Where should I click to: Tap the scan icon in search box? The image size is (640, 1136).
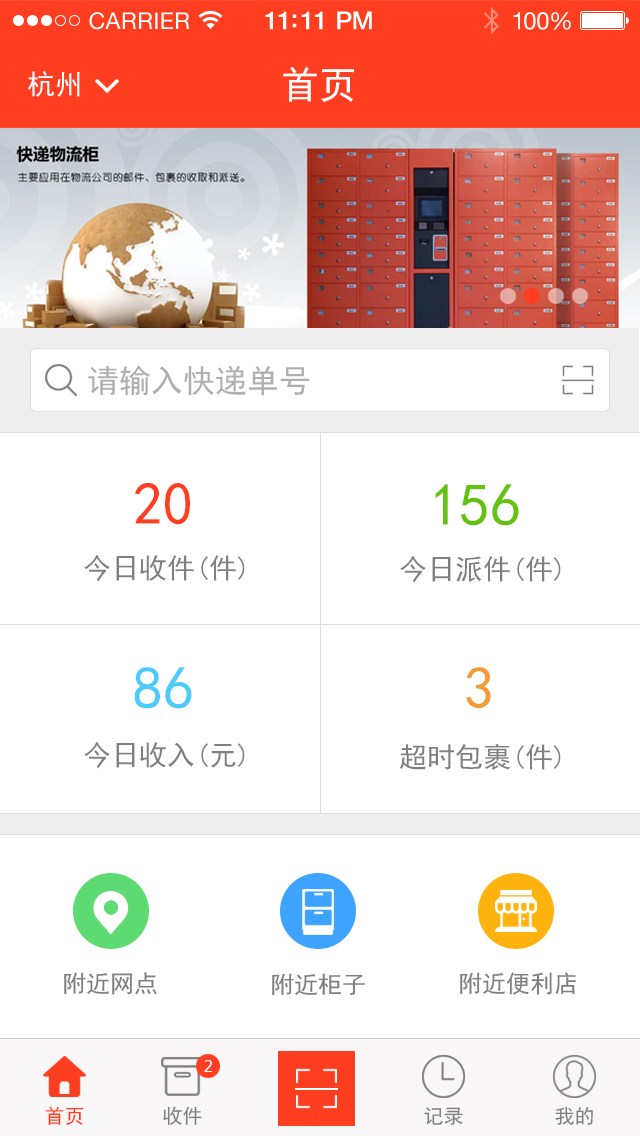tap(577, 380)
